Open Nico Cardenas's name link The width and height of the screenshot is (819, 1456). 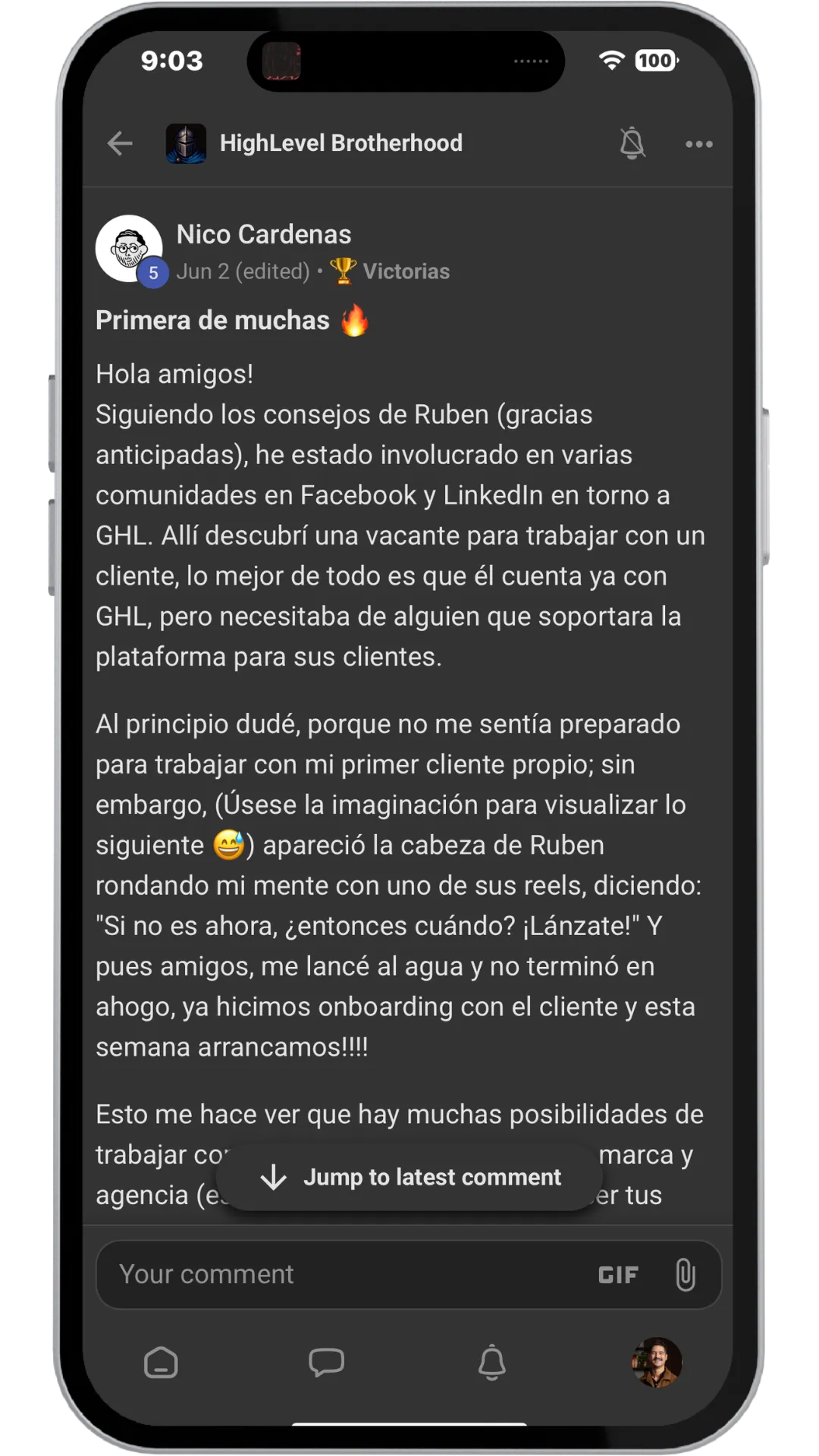click(x=264, y=234)
